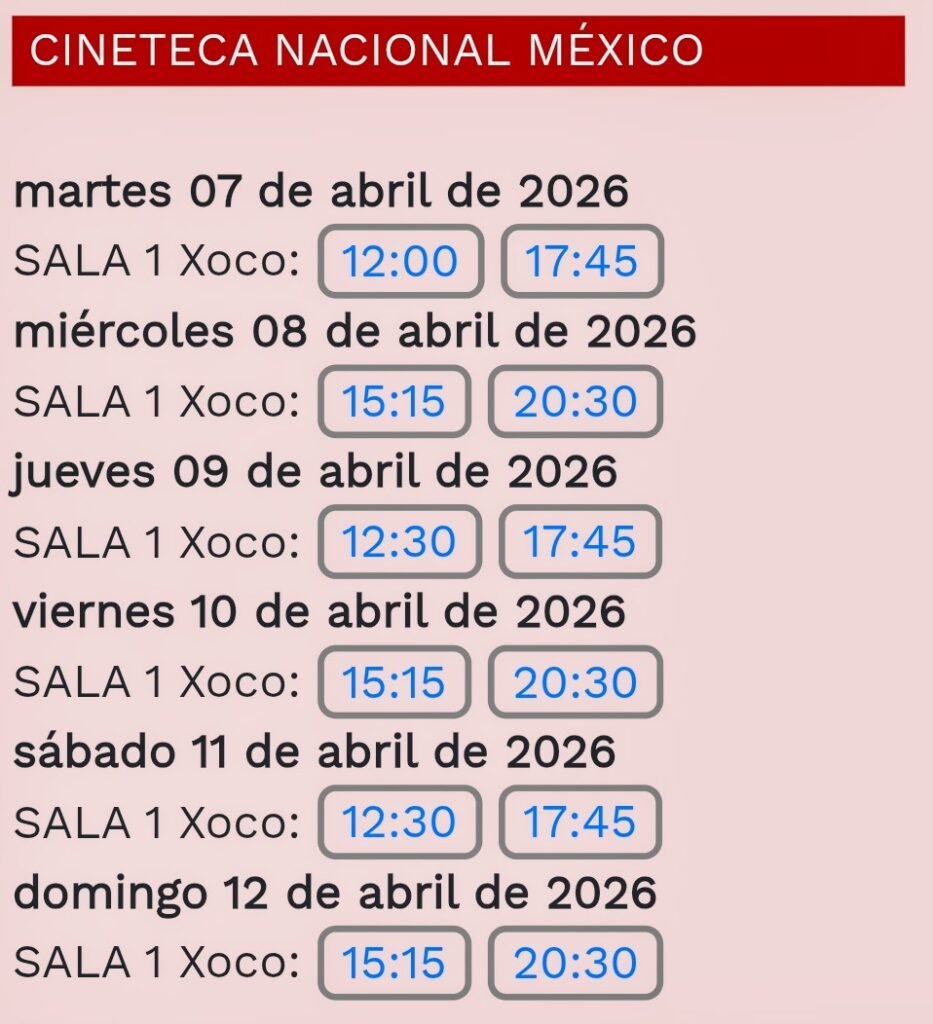933x1024 pixels.
Task: Tap the 20:30 showtime on miércoles 08
Action: point(575,401)
